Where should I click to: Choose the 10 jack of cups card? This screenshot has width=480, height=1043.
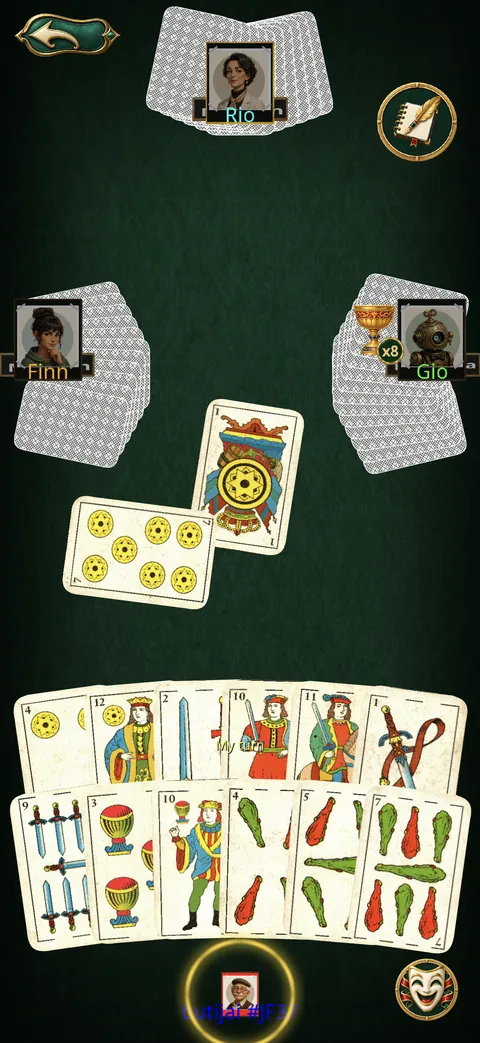[191, 859]
